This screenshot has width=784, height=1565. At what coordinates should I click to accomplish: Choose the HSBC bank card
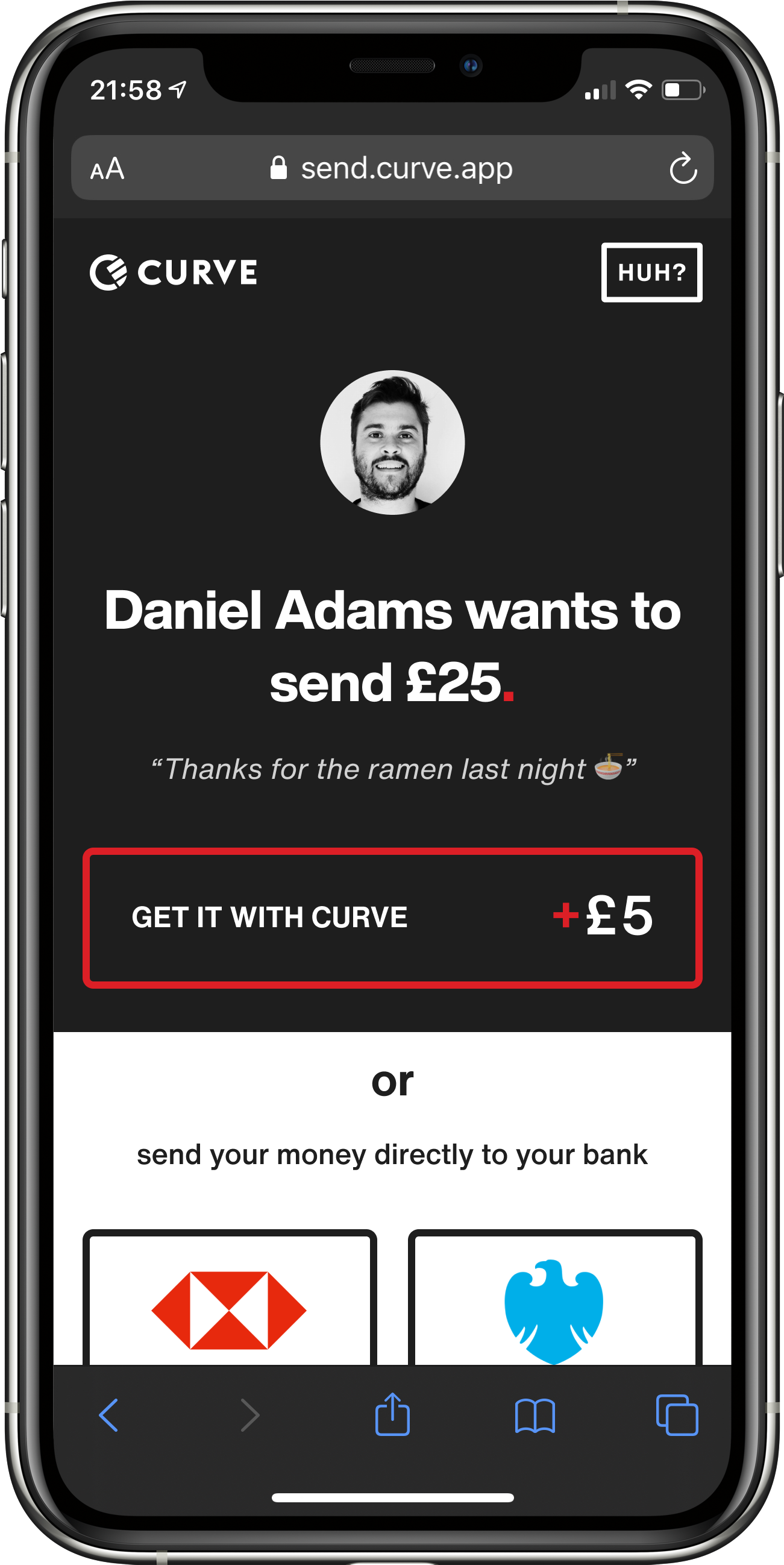click(x=230, y=1300)
